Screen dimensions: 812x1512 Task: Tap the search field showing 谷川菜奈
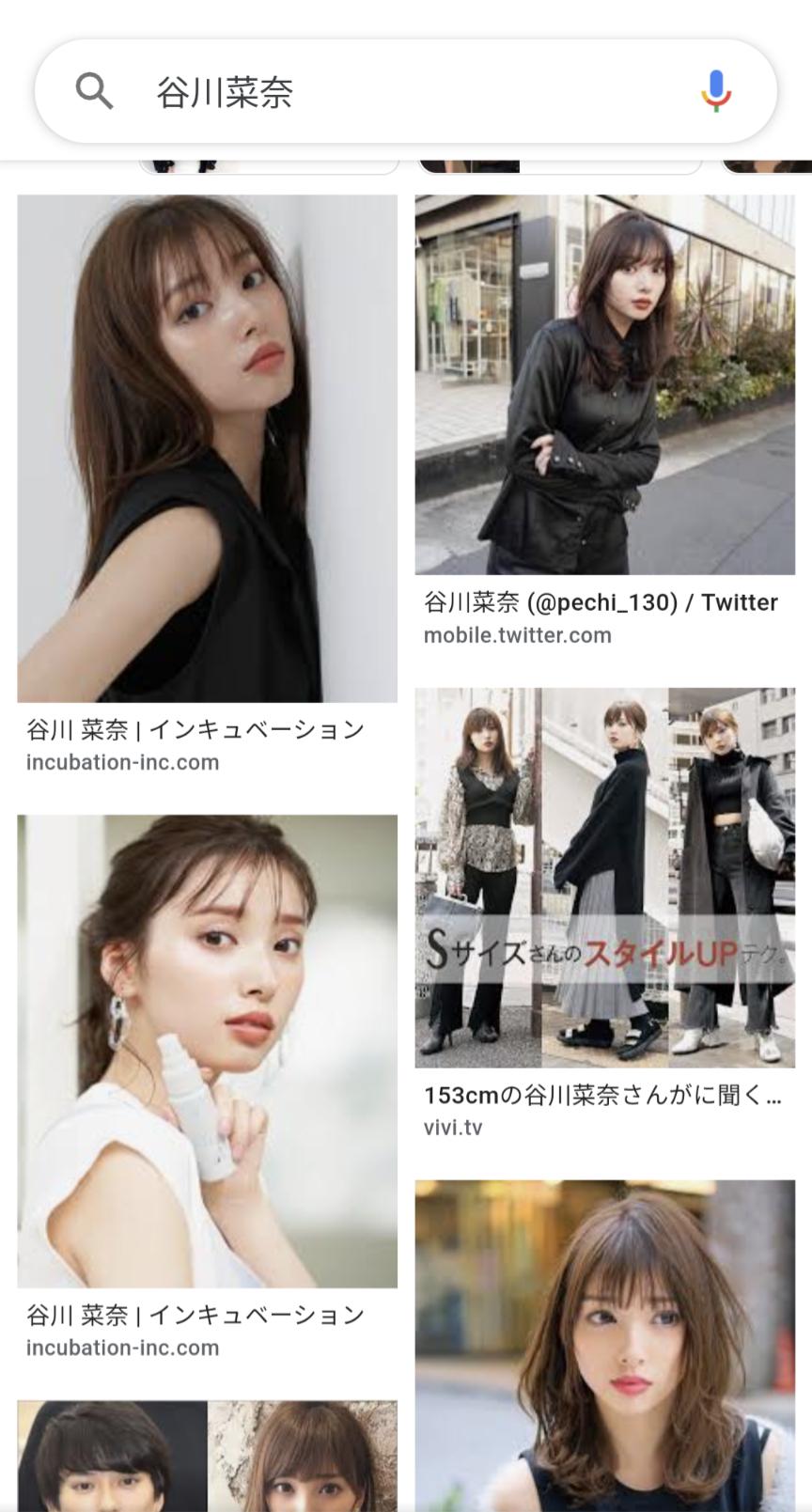(404, 92)
